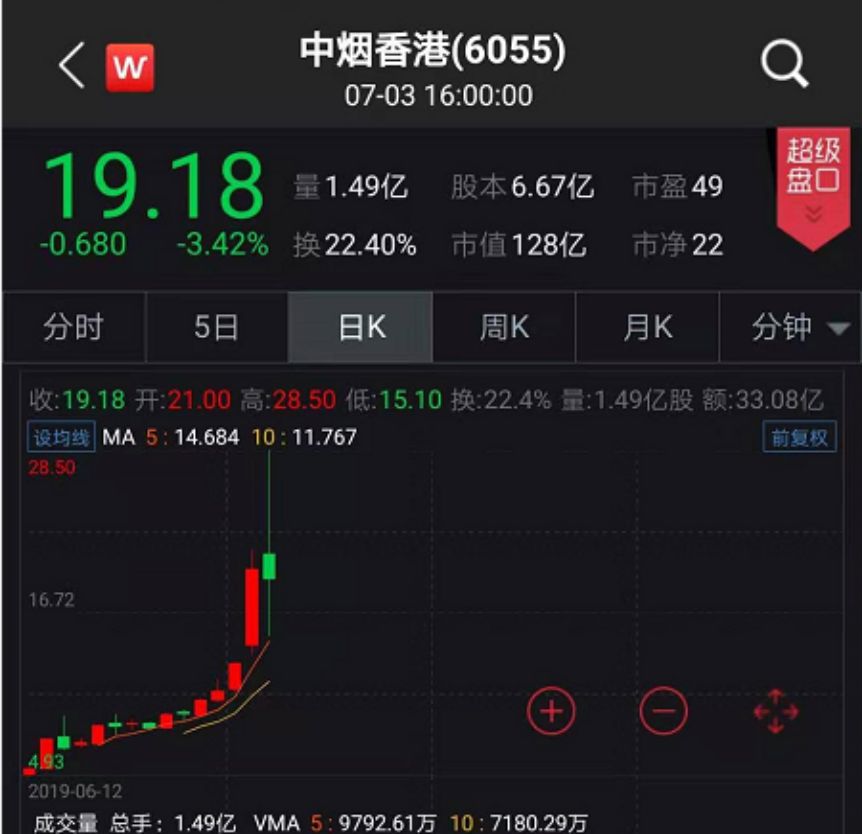Switch to the 分时 chart tab
The height and width of the screenshot is (834, 863).
[73, 328]
